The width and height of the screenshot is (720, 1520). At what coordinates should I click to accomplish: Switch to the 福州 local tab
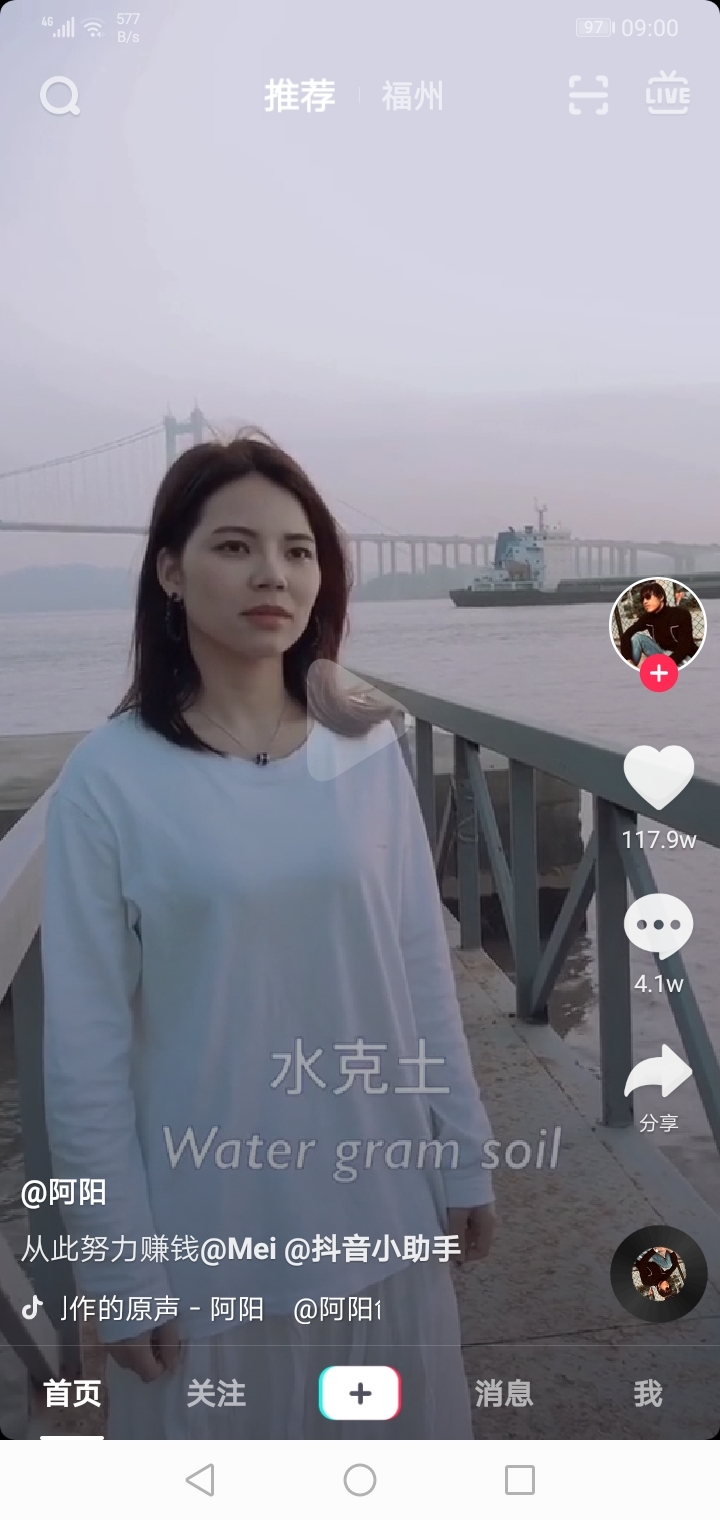(414, 97)
